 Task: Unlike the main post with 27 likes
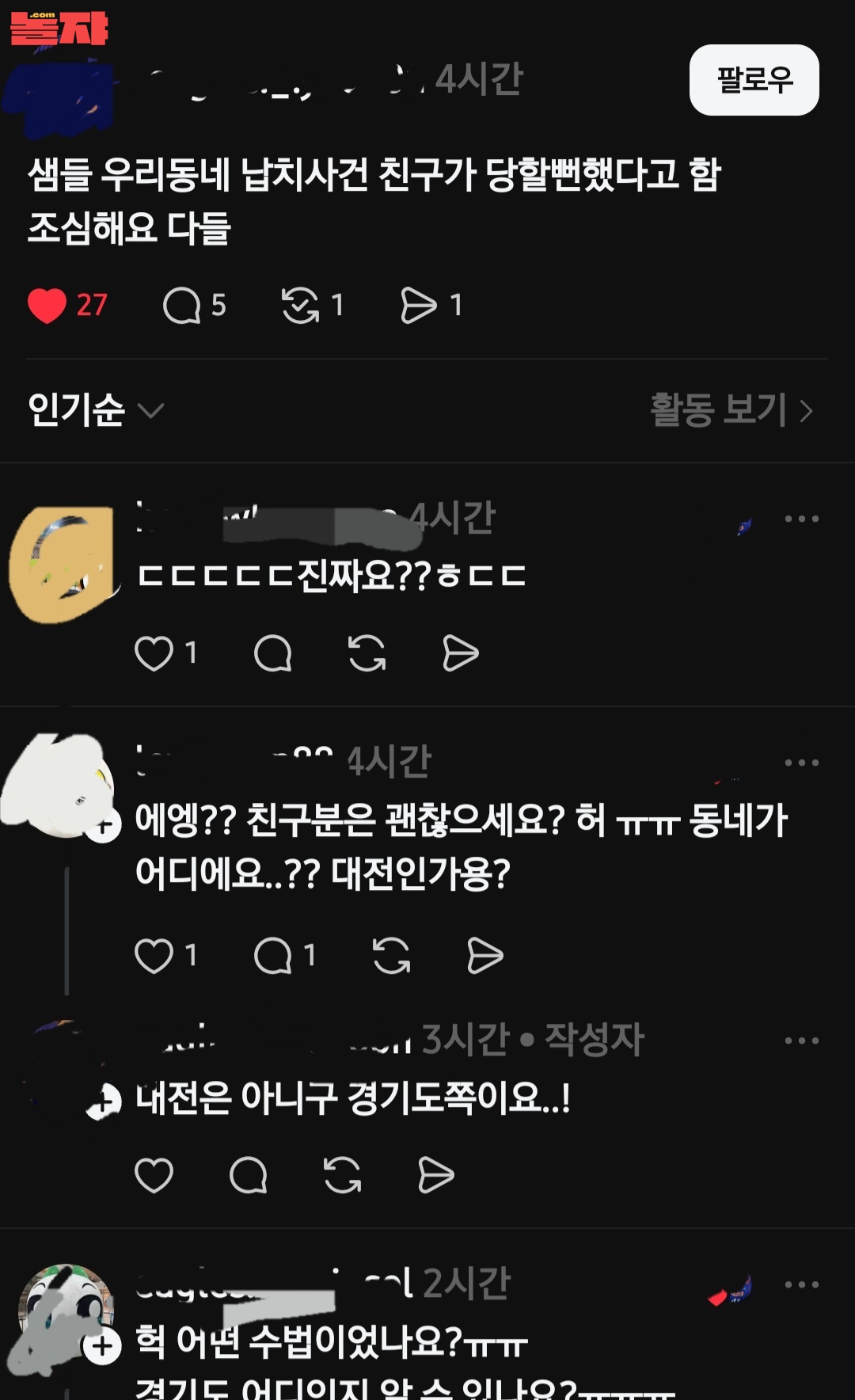pos(47,306)
